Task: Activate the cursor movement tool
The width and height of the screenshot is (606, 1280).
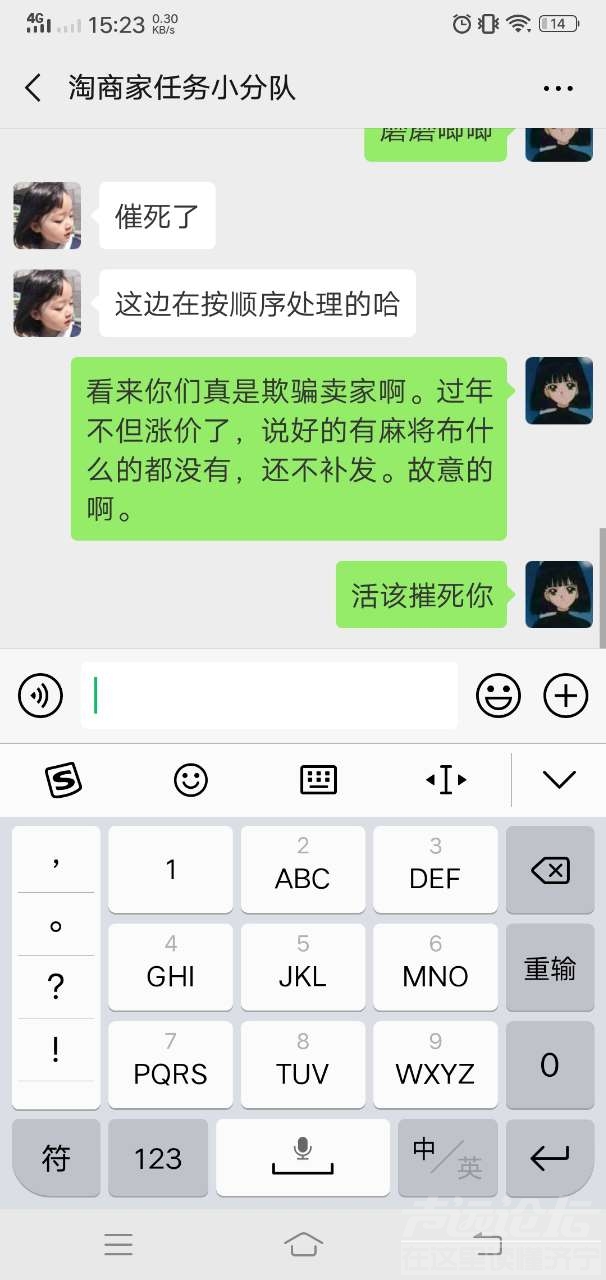Action: click(446, 779)
